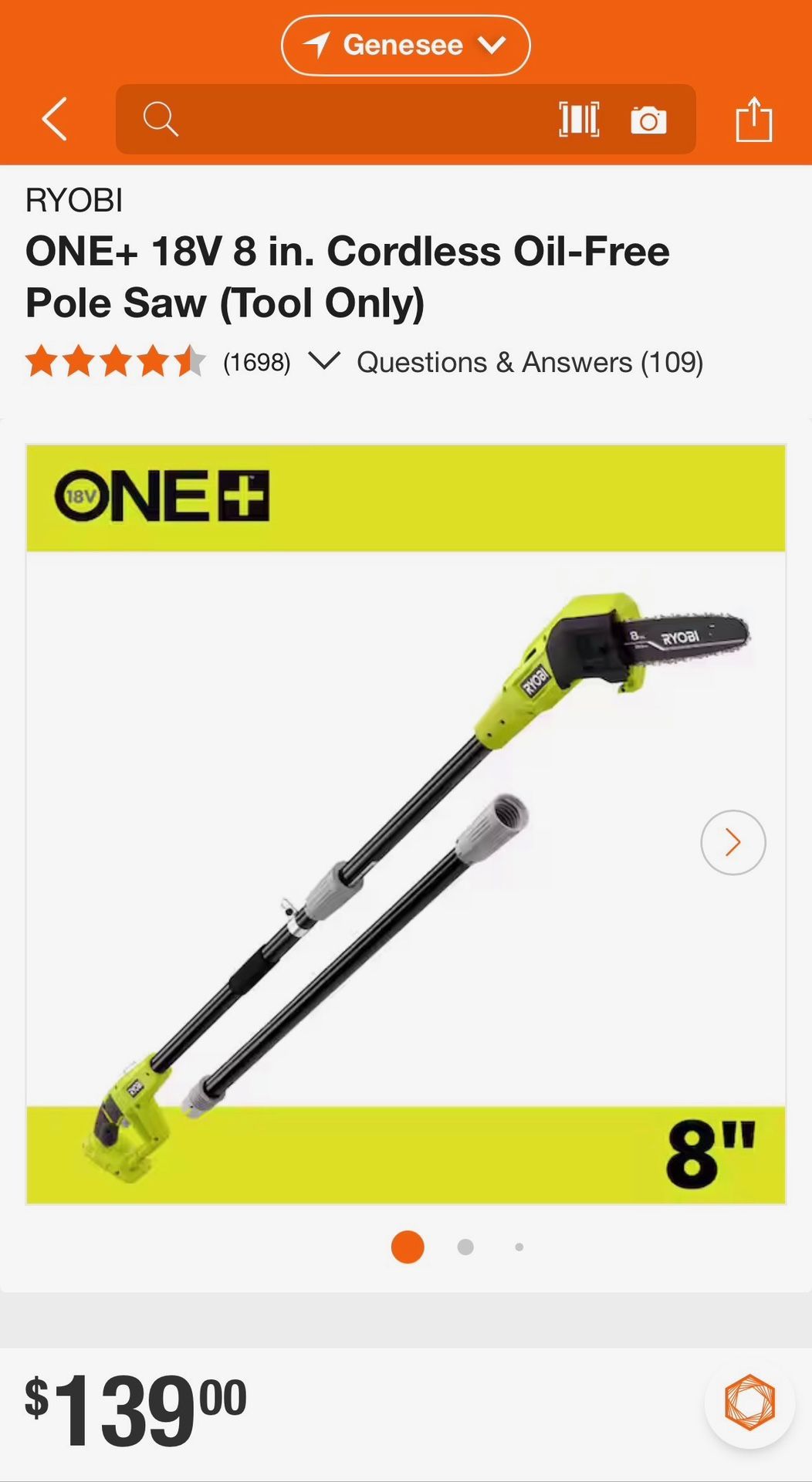
Task: Share this product
Action: tap(754, 119)
